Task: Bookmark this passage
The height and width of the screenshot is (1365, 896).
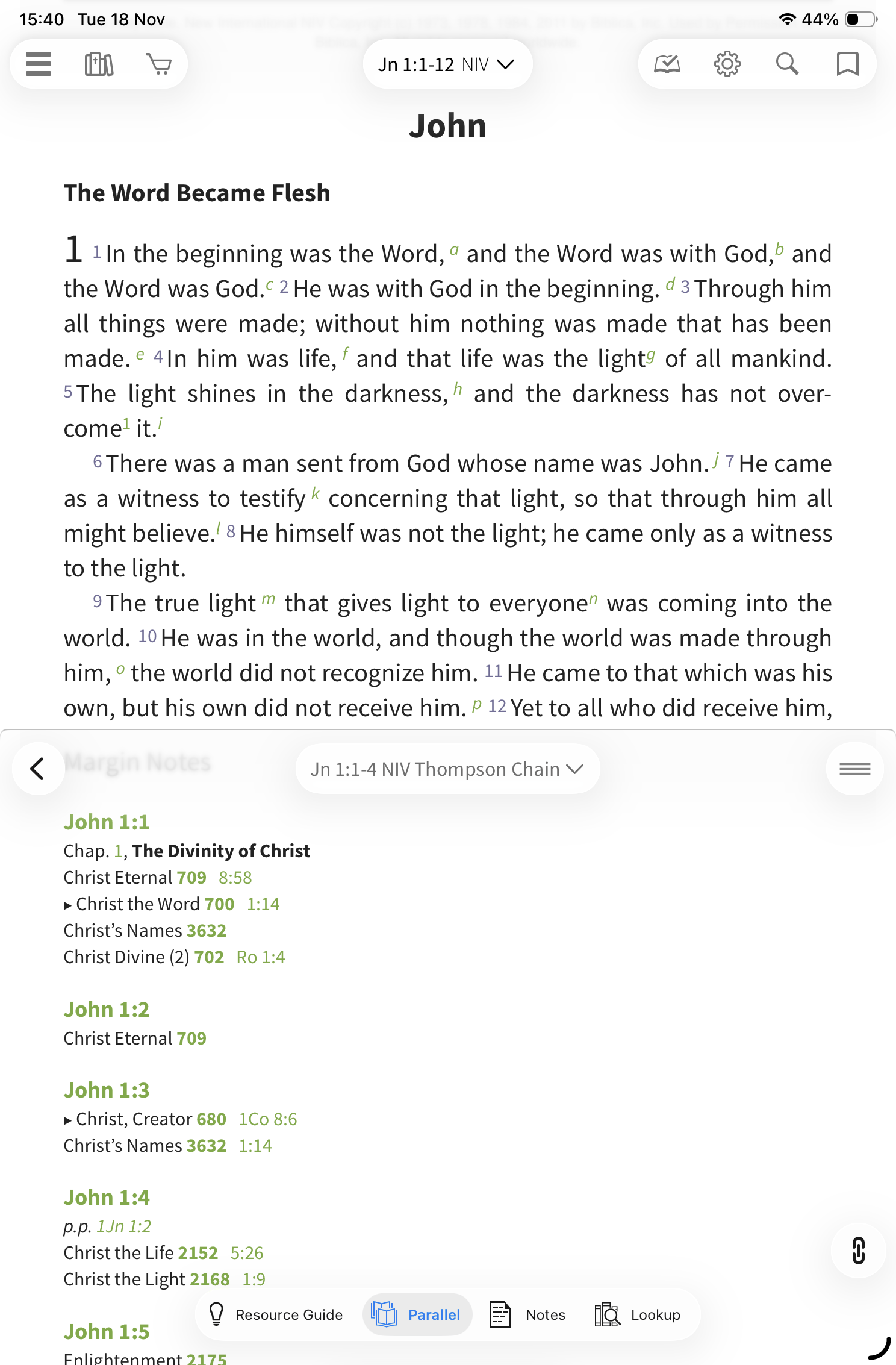Action: click(847, 64)
